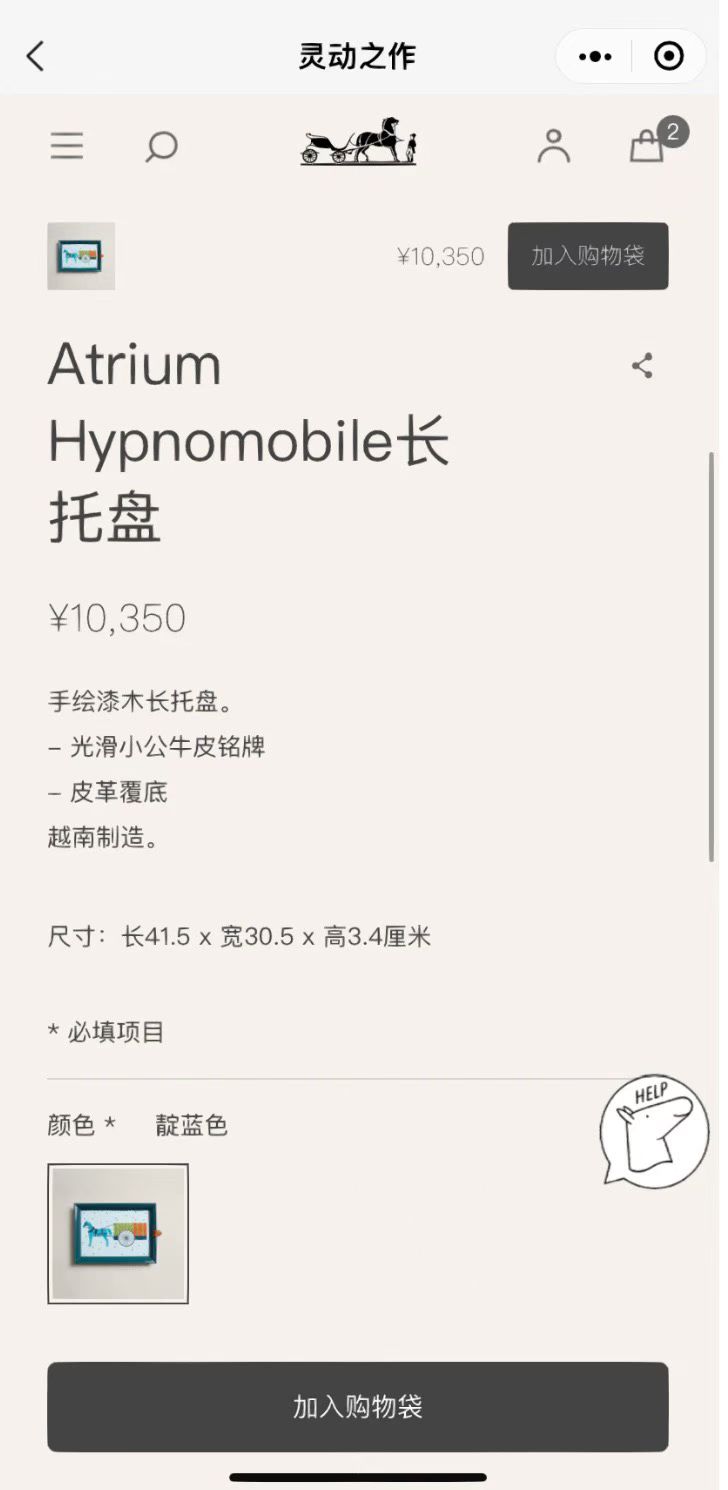Tap the large 加入购物袋 button

[357, 1406]
